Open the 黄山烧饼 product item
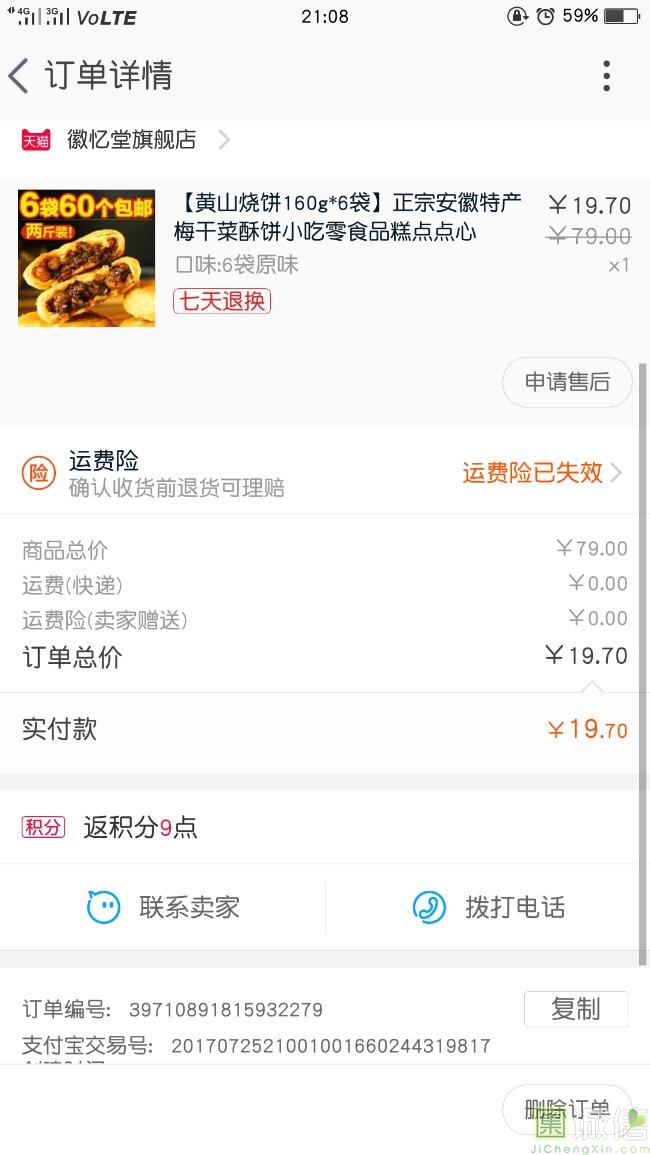Viewport: 650px width, 1155px height. pos(324,258)
